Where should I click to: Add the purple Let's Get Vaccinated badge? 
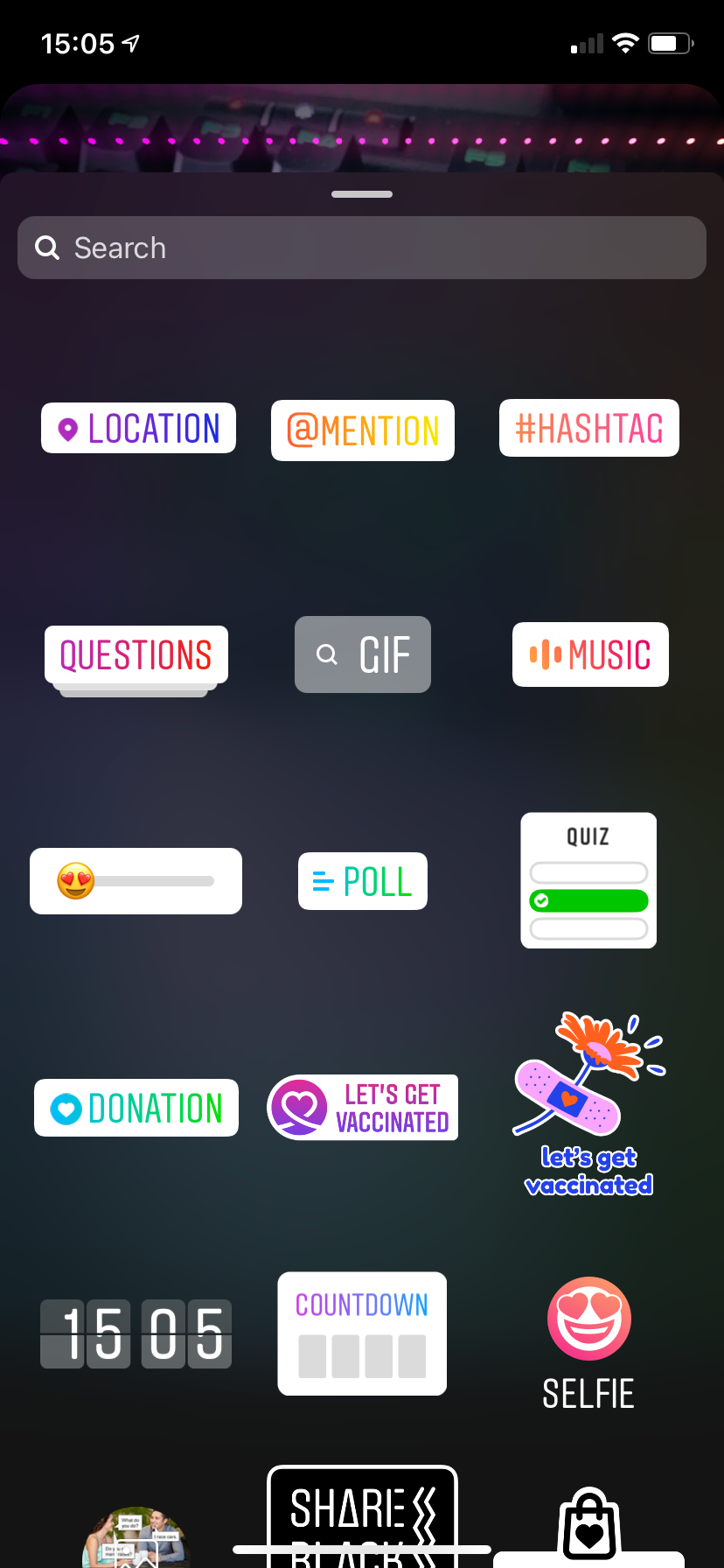363,1108
